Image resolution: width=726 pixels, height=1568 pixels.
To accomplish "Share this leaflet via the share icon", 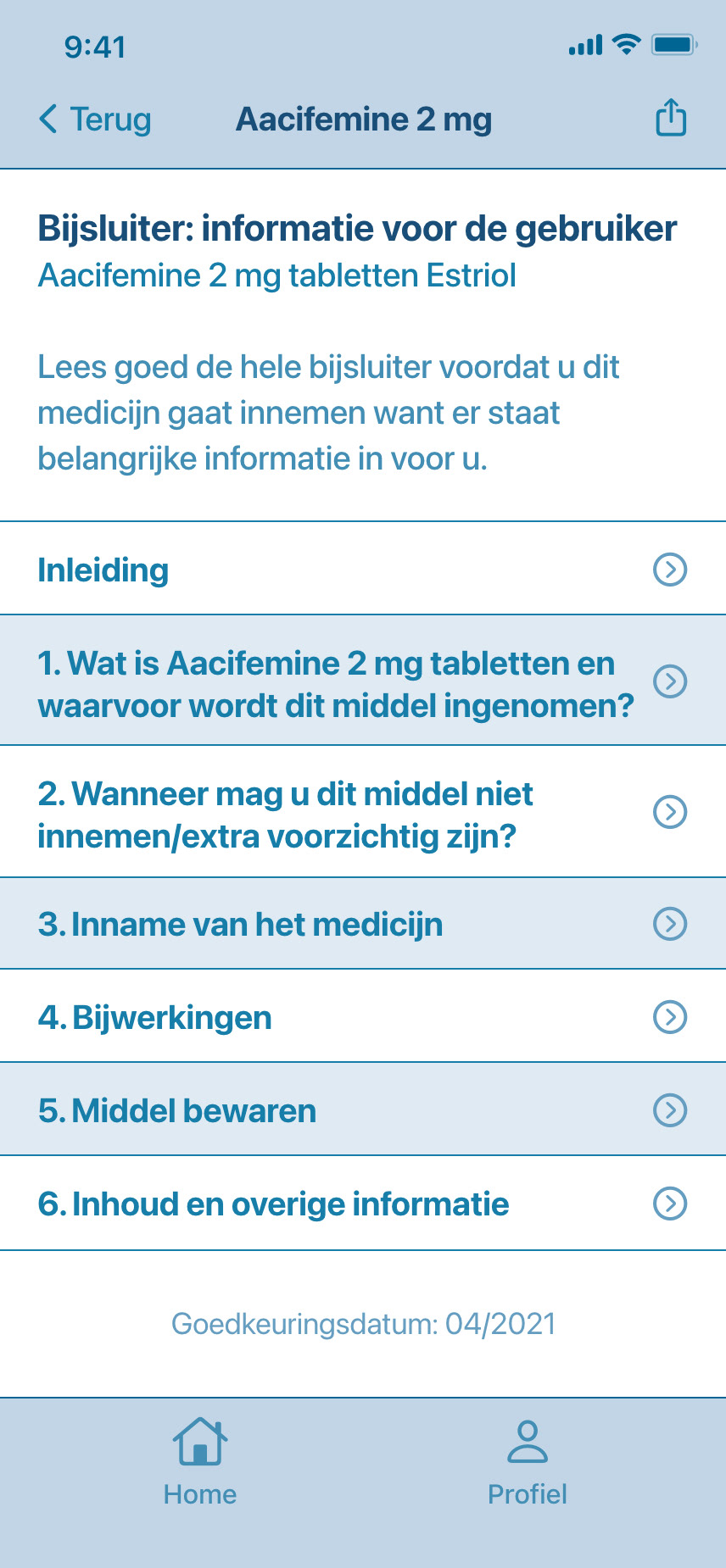I will 670,119.
